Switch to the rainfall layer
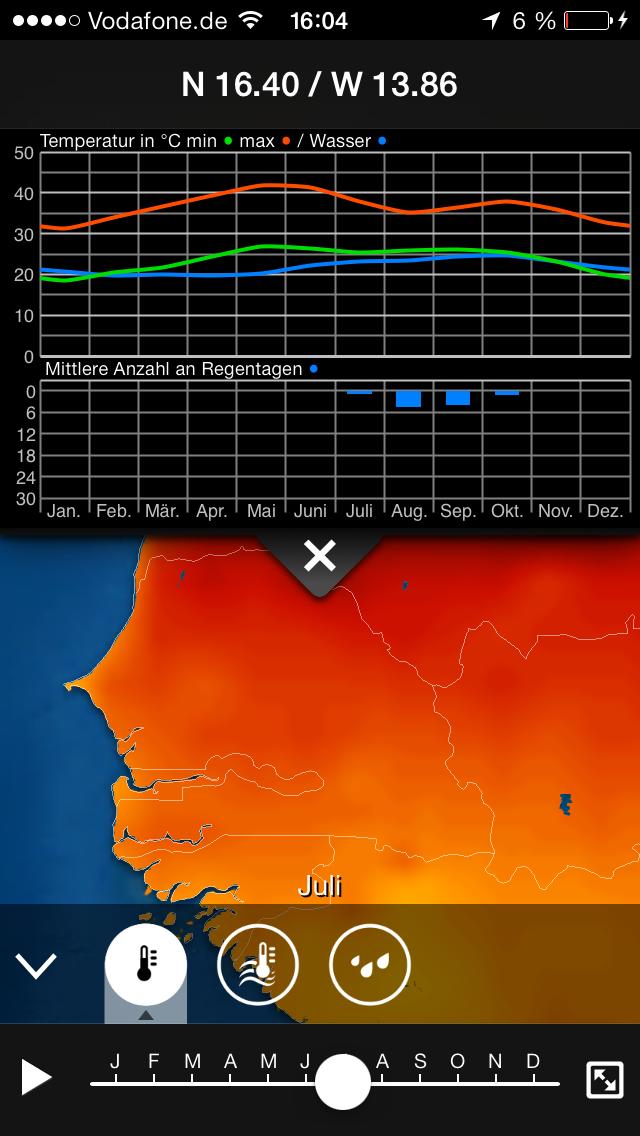Viewport: 640px width, 1136px height. tap(369, 964)
